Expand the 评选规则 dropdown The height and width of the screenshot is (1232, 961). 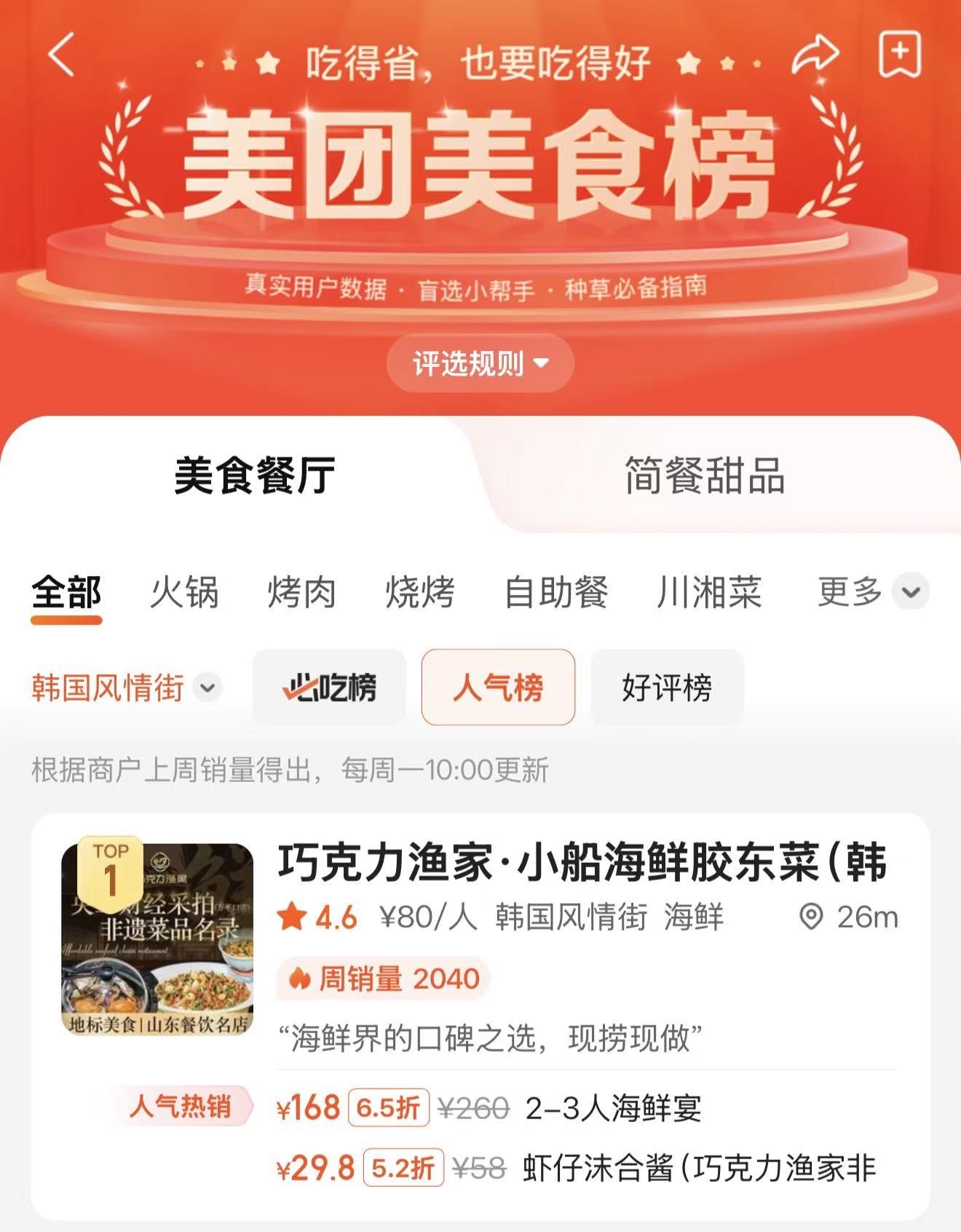pyautogui.click(x=480, y=363)
